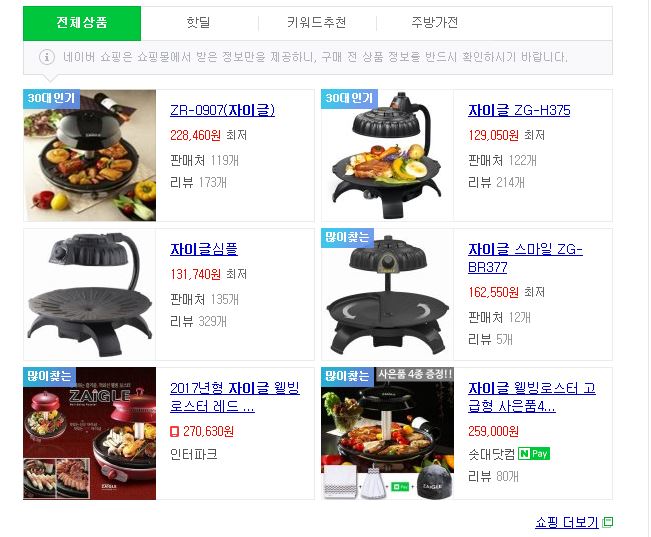This screenshot has height=537, width=651.
Task: Switch to the 키워드추천 tab
Action: pyautogui.click(x=317, y=22)
